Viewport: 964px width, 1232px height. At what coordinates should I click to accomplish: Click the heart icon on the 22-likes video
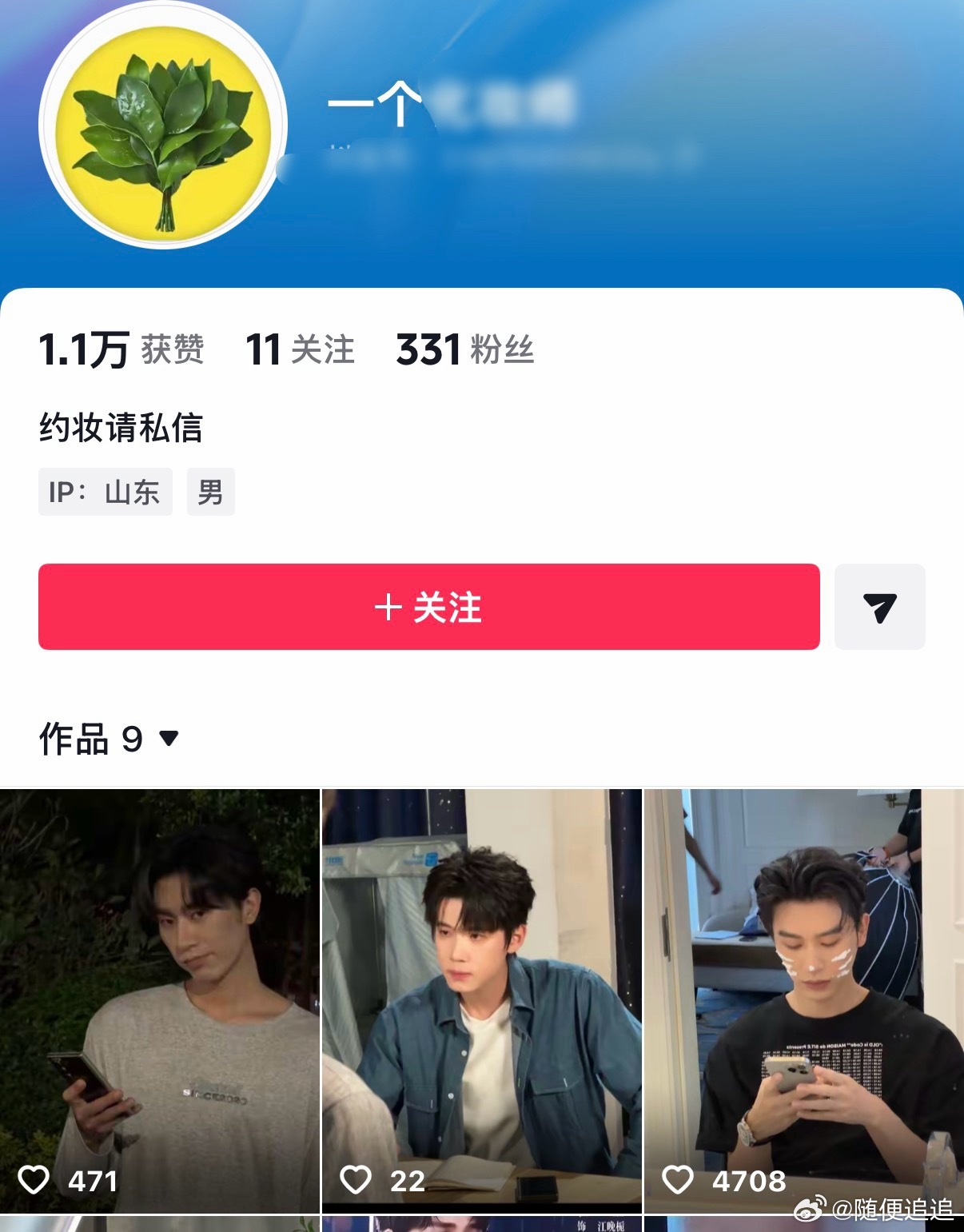(357, 1179)
